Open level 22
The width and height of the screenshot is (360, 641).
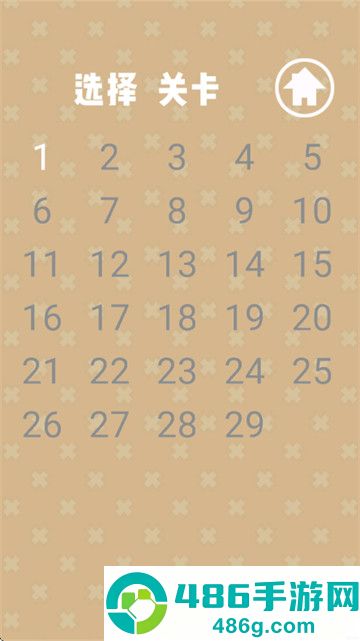coord(110,371)
